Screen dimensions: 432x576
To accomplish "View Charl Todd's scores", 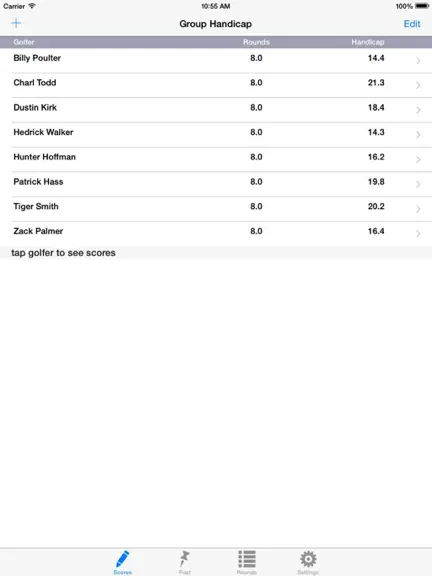I will pyautogui.click(x=216, y=85).
